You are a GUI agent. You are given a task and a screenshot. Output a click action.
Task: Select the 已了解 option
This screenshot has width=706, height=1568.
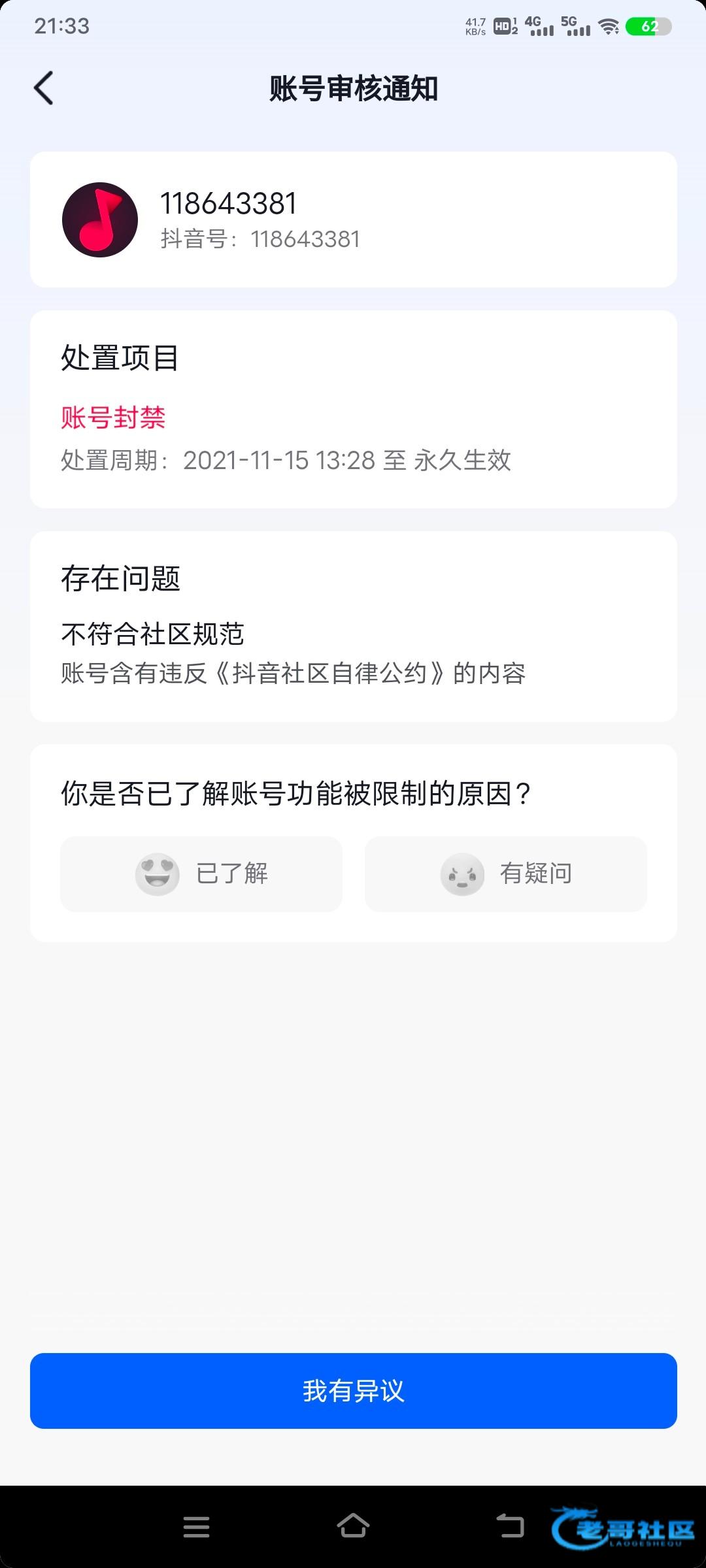[201, 874]
